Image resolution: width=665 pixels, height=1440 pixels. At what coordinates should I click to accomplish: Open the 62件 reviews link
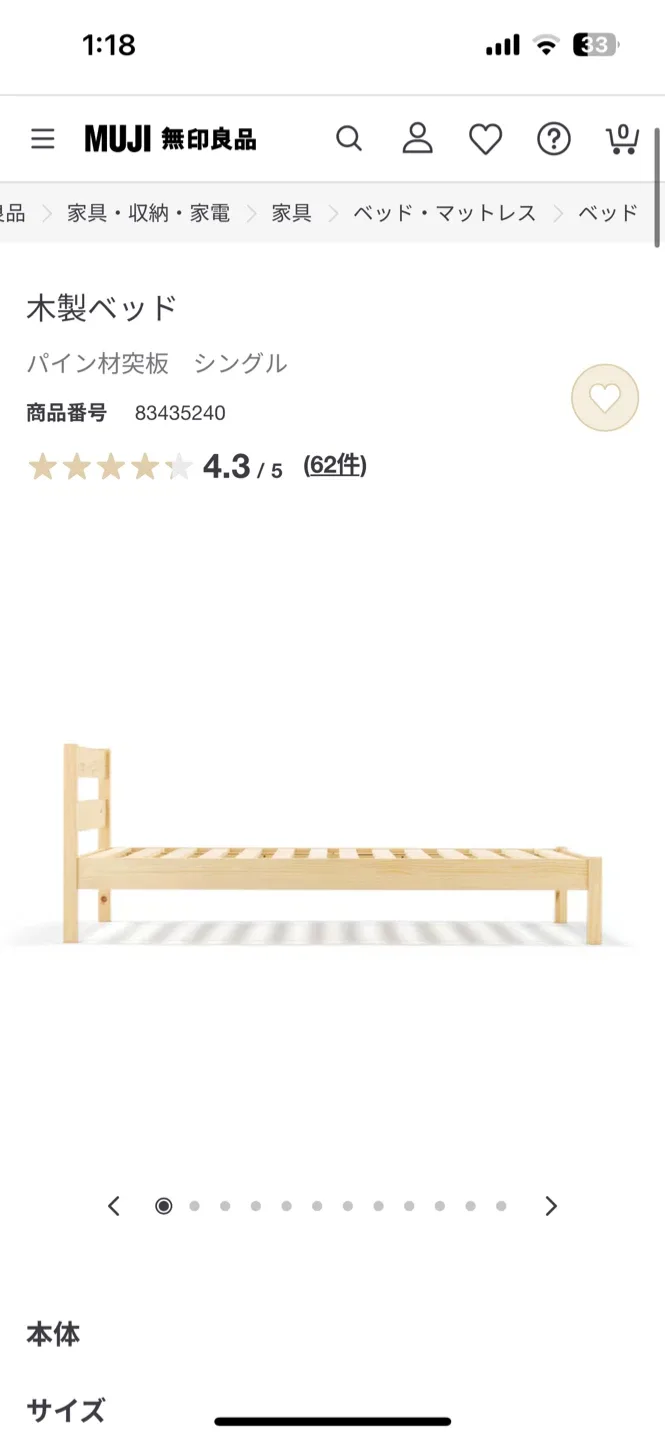(x=335, y=465)
